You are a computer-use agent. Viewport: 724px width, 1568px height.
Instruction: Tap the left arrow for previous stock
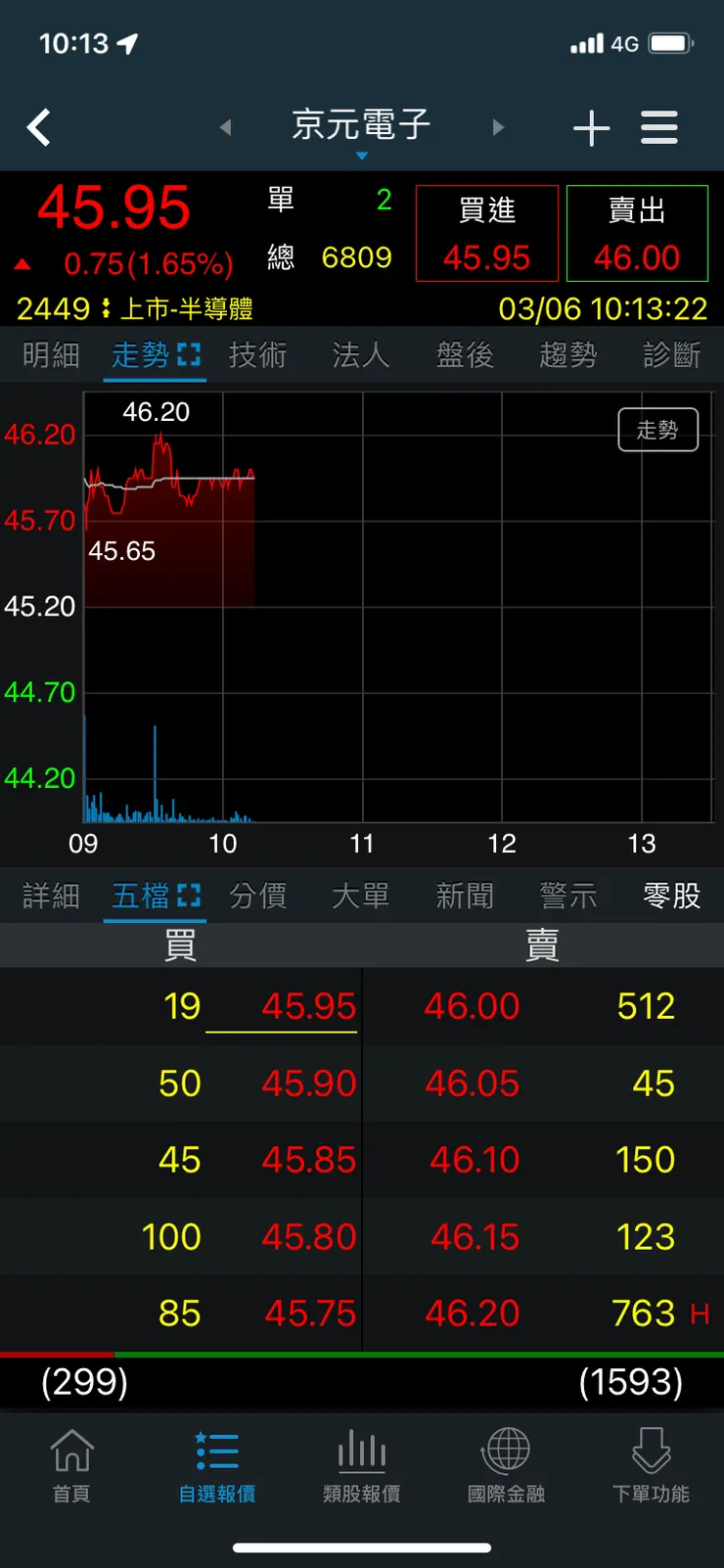pyautogui.click(x=226, y=127)
